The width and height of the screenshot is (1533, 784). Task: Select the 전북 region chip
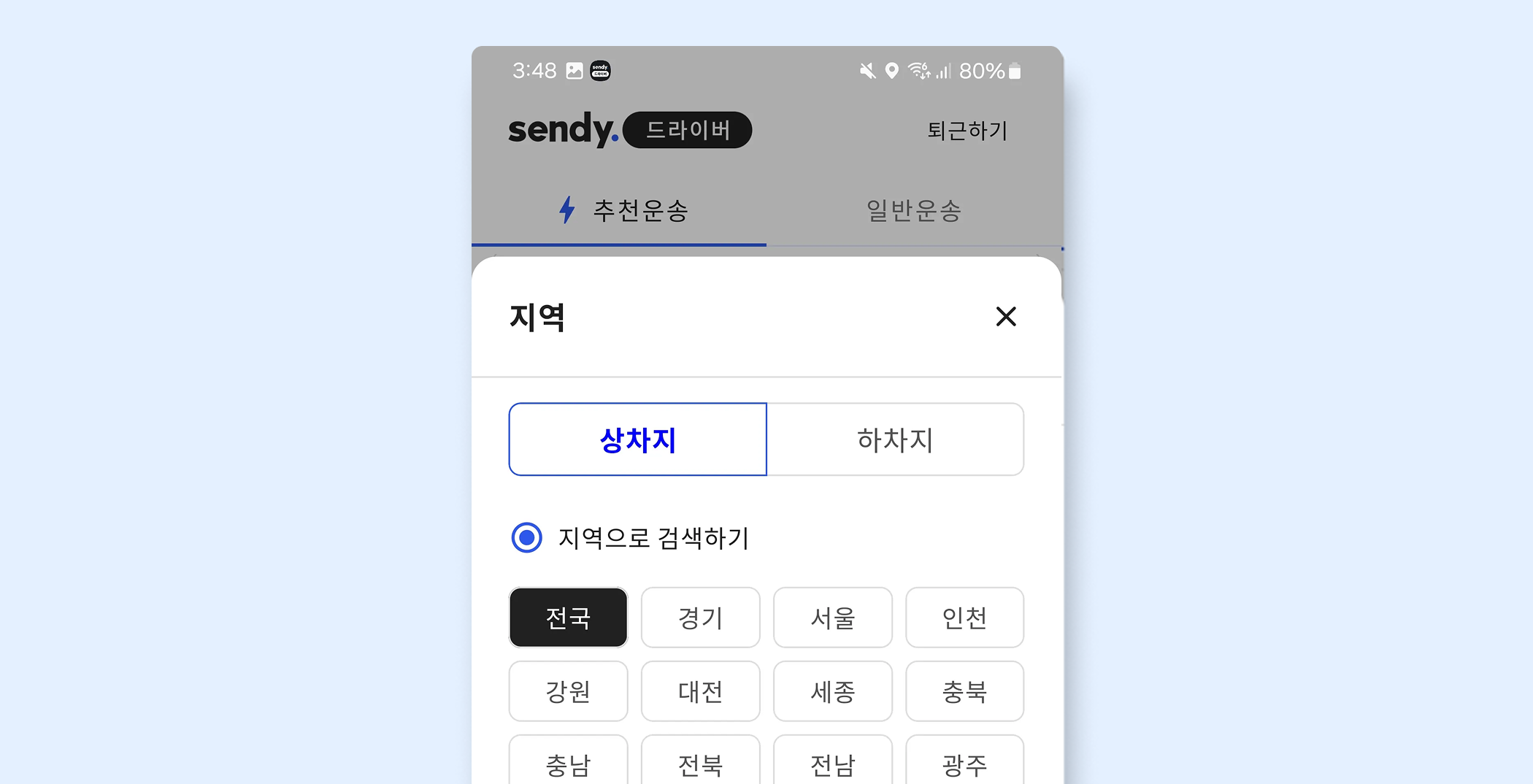pos(700,763)
